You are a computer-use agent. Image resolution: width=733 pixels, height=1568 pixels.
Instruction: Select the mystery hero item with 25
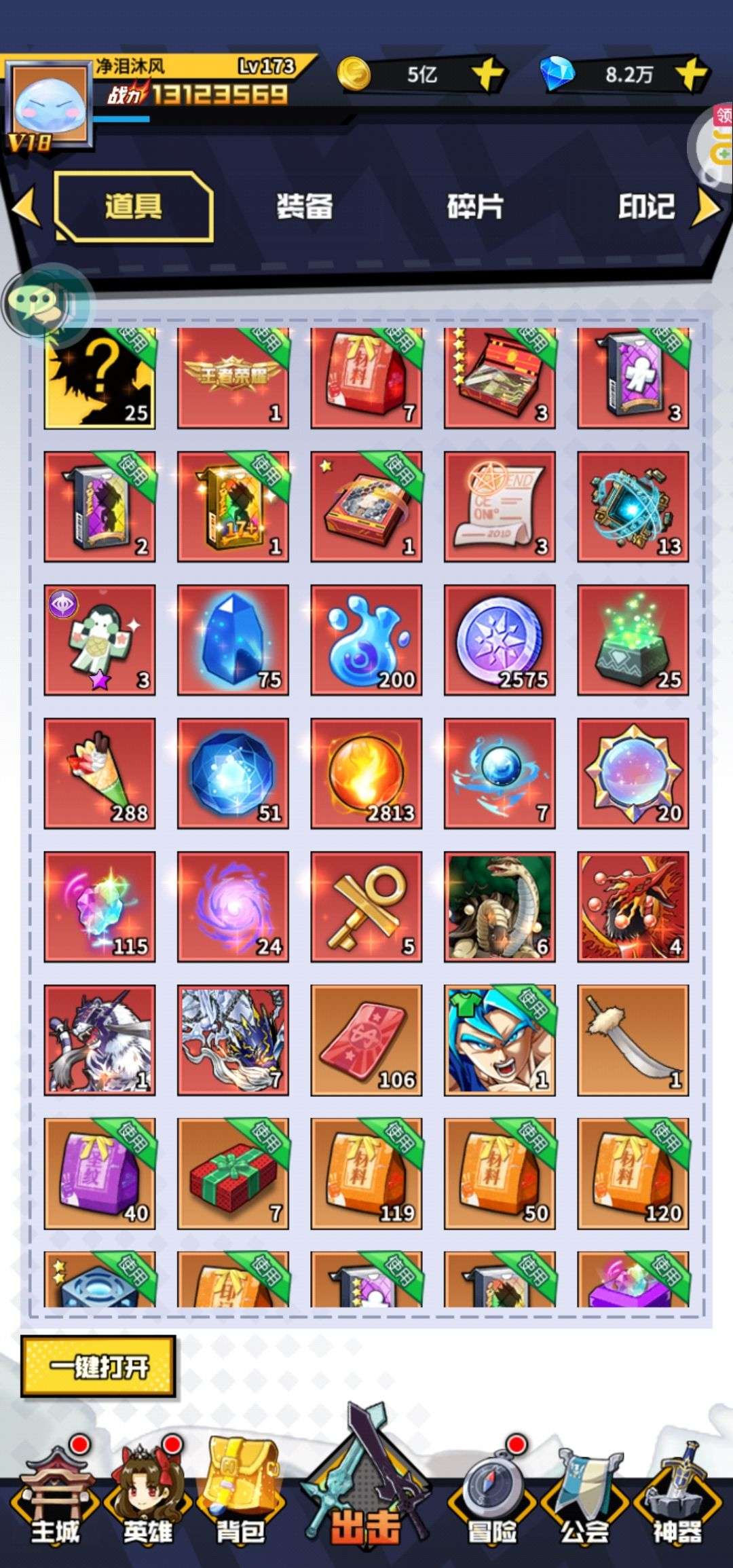(x=100, y=377)
